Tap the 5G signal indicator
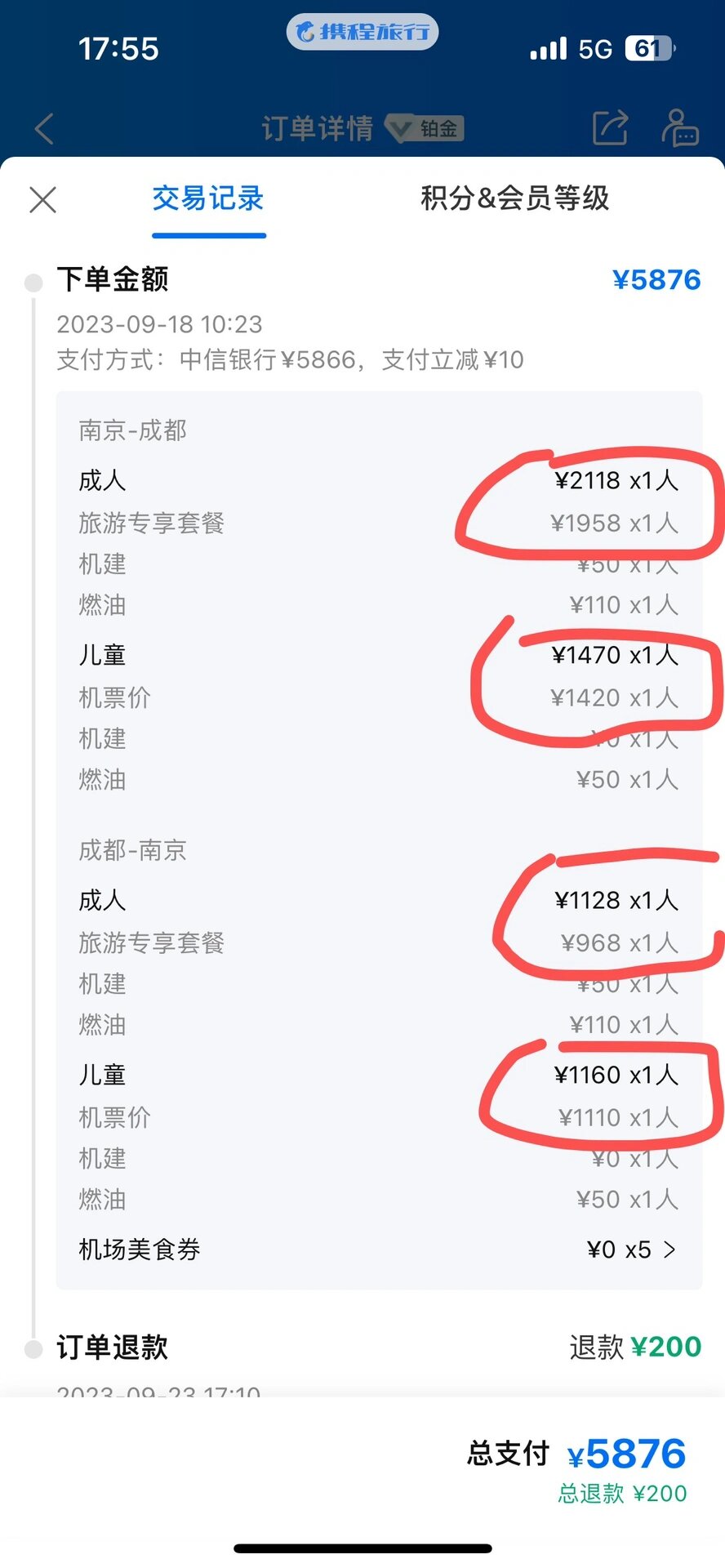Screen dimensions: 725x1568 click(x=595, y=49)
